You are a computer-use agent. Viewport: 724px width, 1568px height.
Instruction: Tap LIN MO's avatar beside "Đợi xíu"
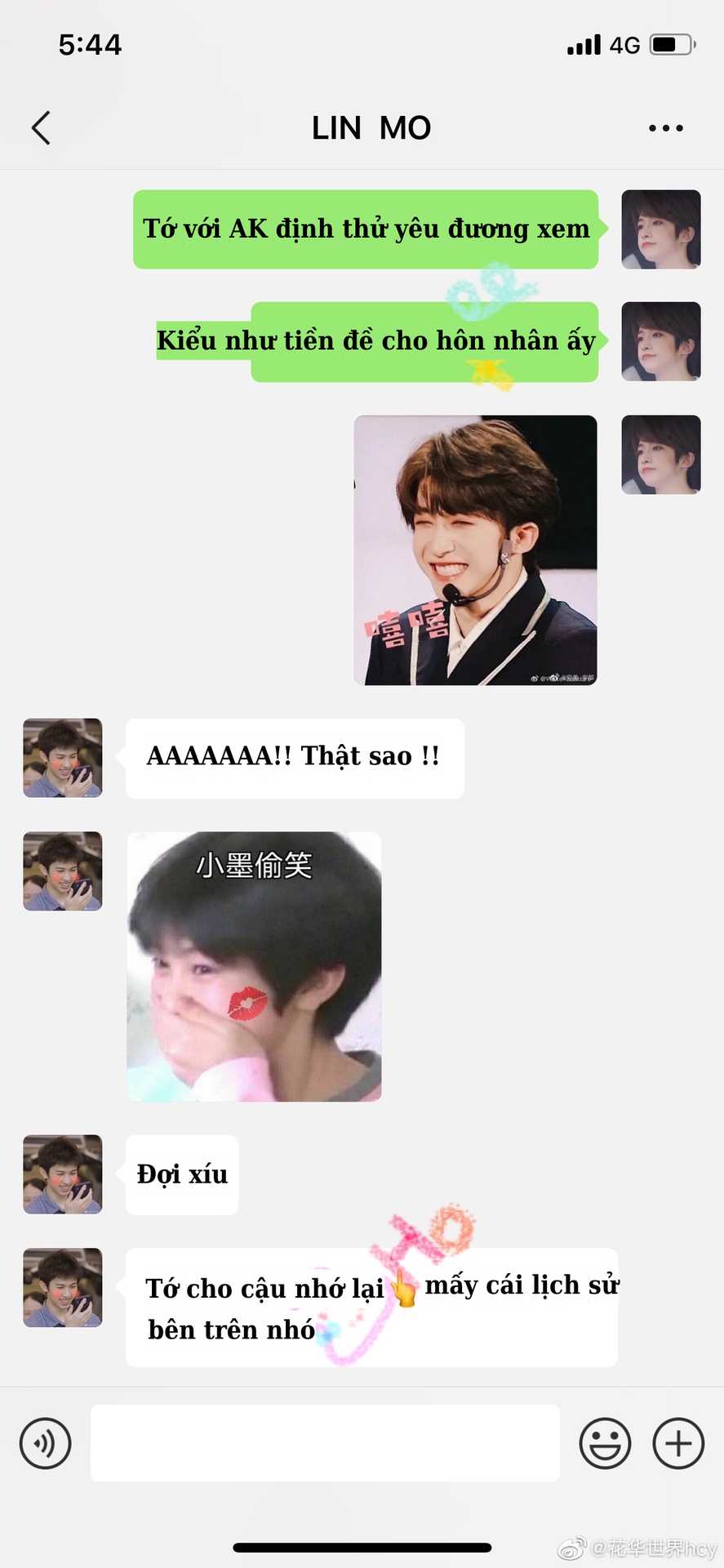click(63, 1174)
